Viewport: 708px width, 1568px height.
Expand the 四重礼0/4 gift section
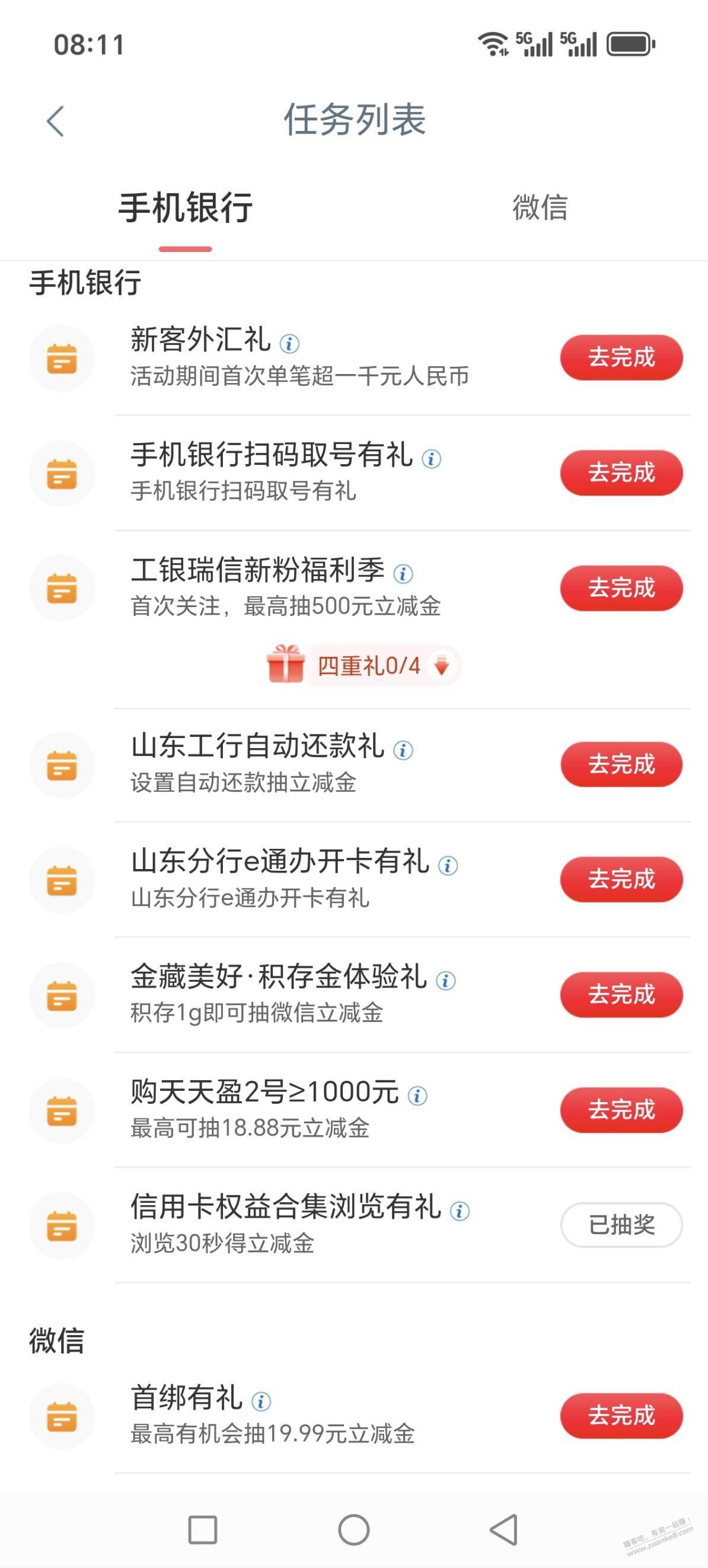click(365, 666)
